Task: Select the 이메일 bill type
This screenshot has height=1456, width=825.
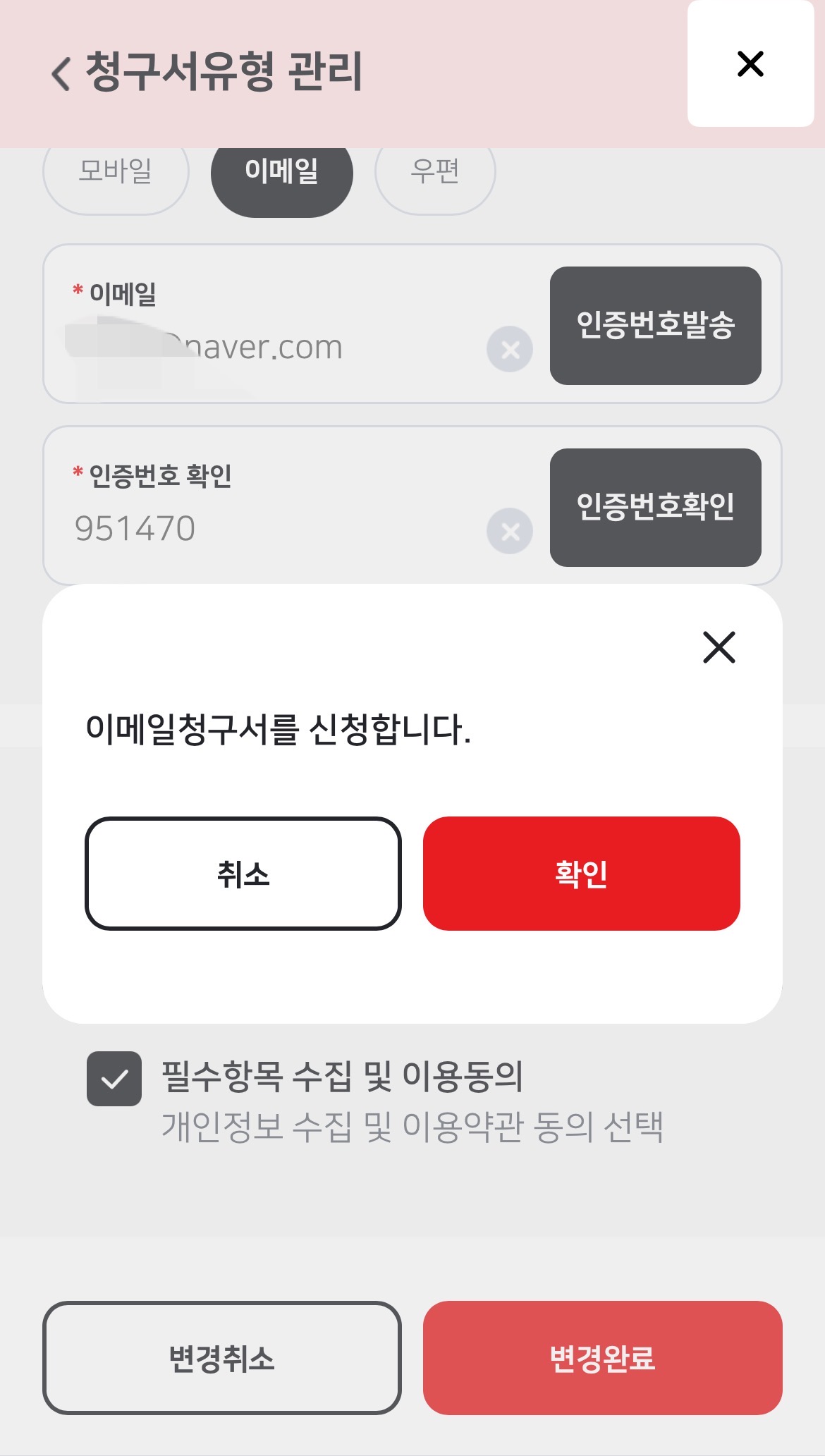Action: [x=281, y=171]
